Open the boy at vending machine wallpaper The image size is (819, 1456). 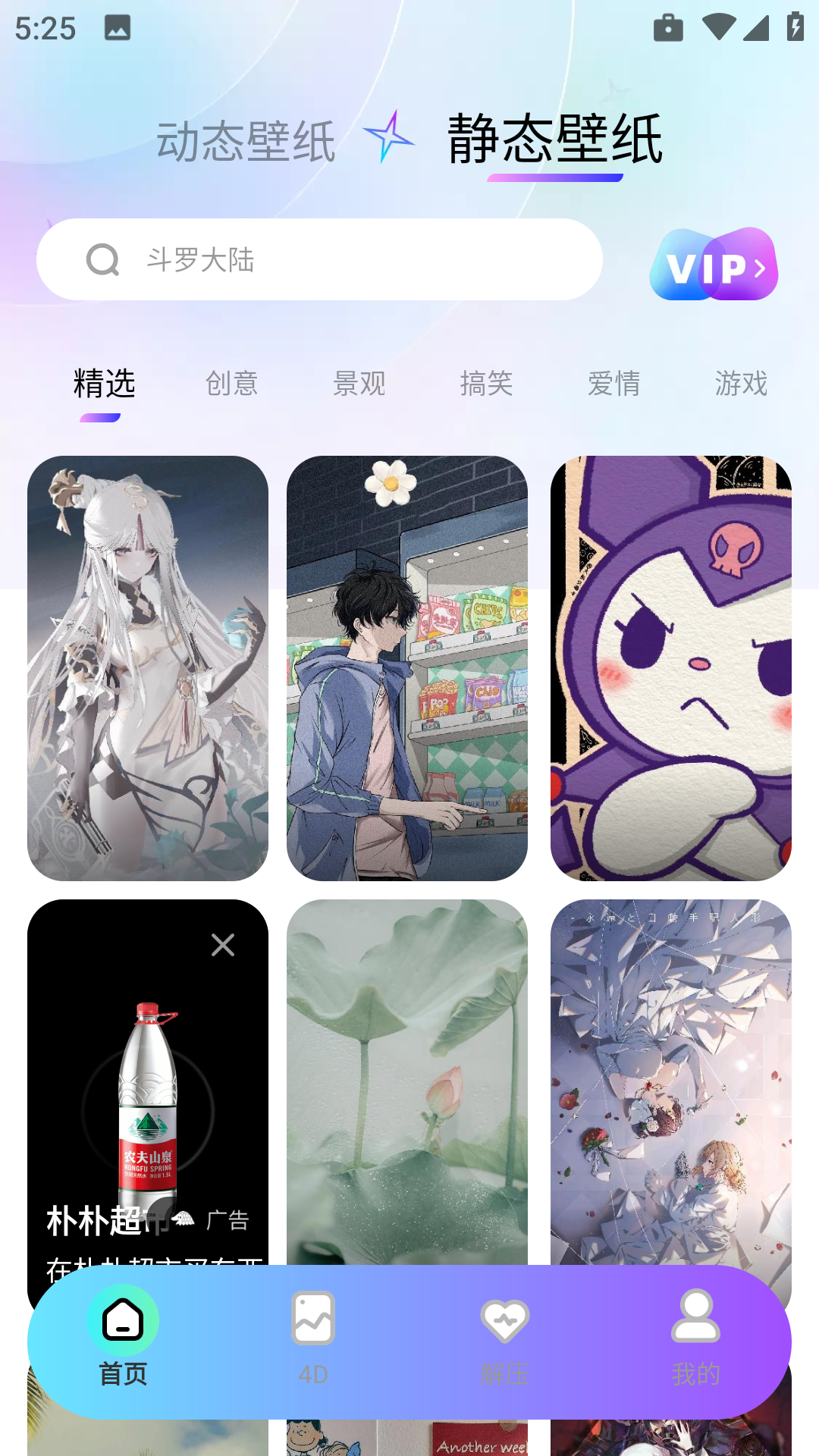pyautogui.click(x=407, y=667)
